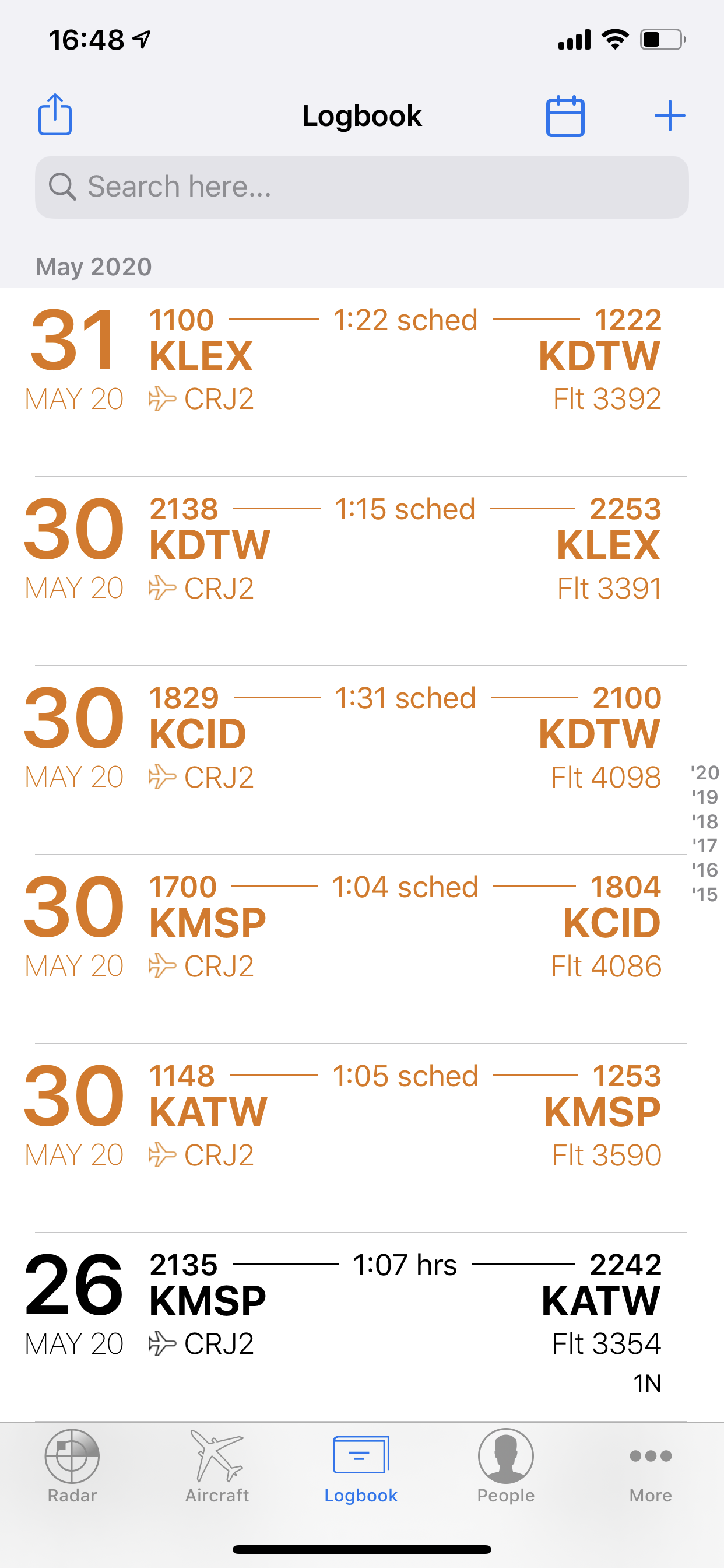The image size is (724, 1568).
Task: Jump to year '15 in index
Action: [x=705, y=894]
